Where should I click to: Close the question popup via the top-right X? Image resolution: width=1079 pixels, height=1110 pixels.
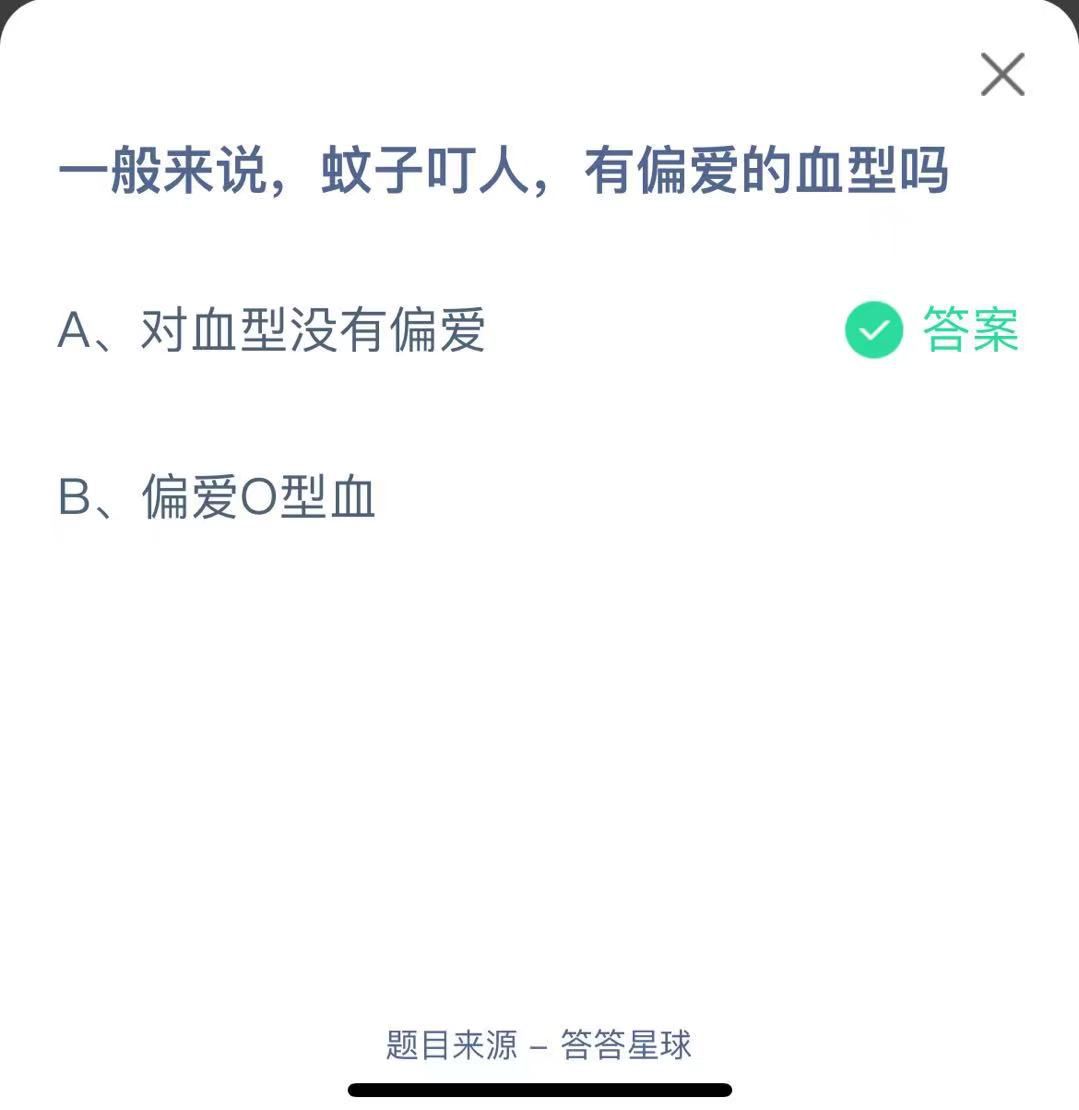click(x=1001, y=74)
